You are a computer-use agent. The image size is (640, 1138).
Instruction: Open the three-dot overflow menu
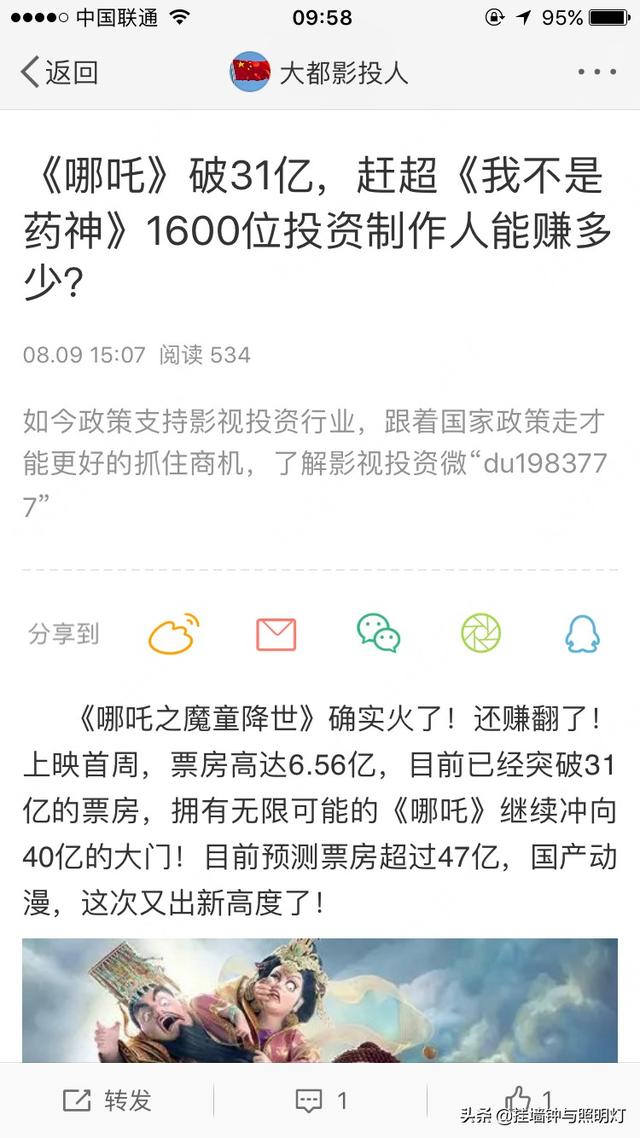coord(597,72)
